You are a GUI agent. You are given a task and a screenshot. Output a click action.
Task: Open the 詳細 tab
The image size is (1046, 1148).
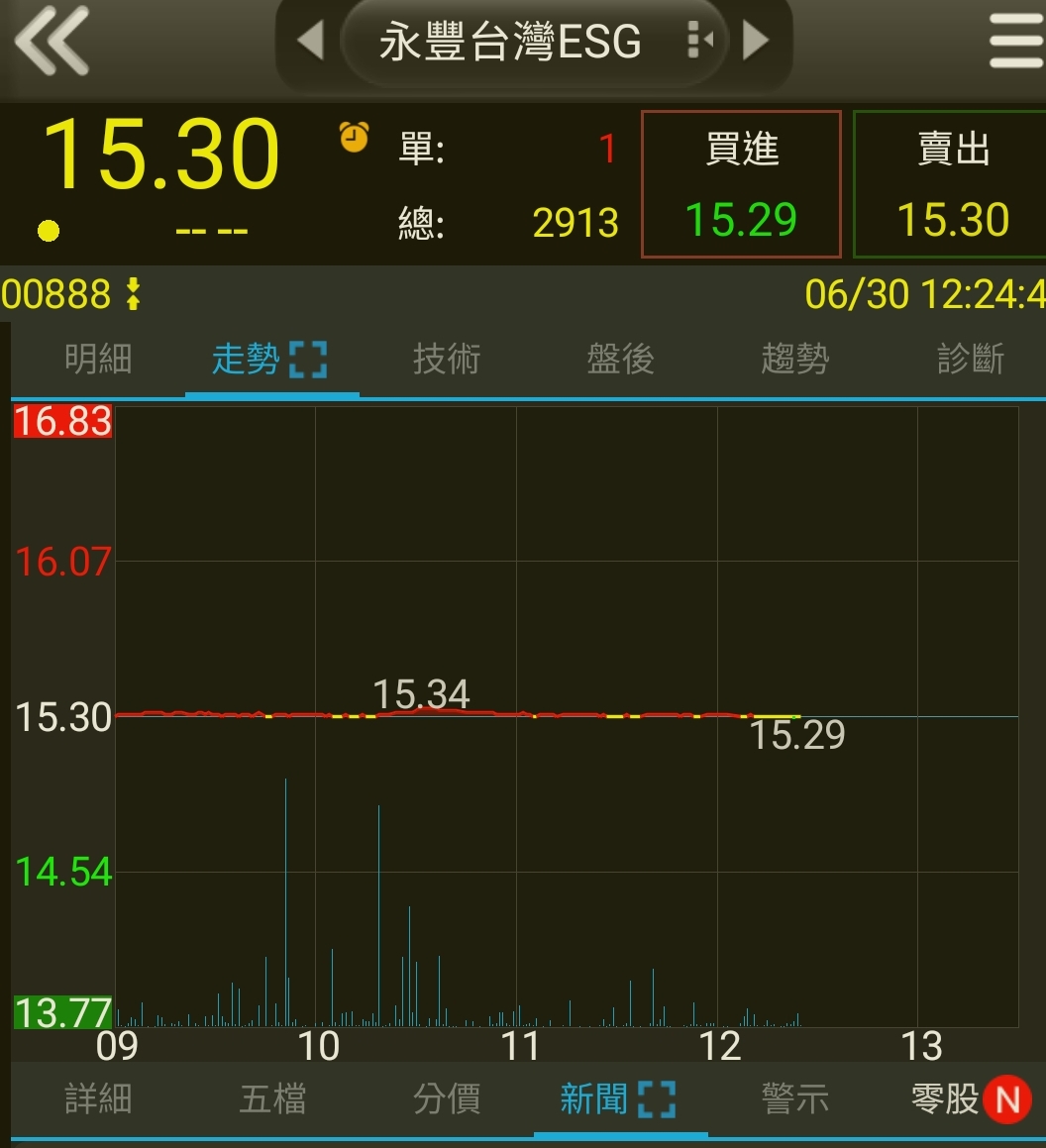pos(98,1098)
